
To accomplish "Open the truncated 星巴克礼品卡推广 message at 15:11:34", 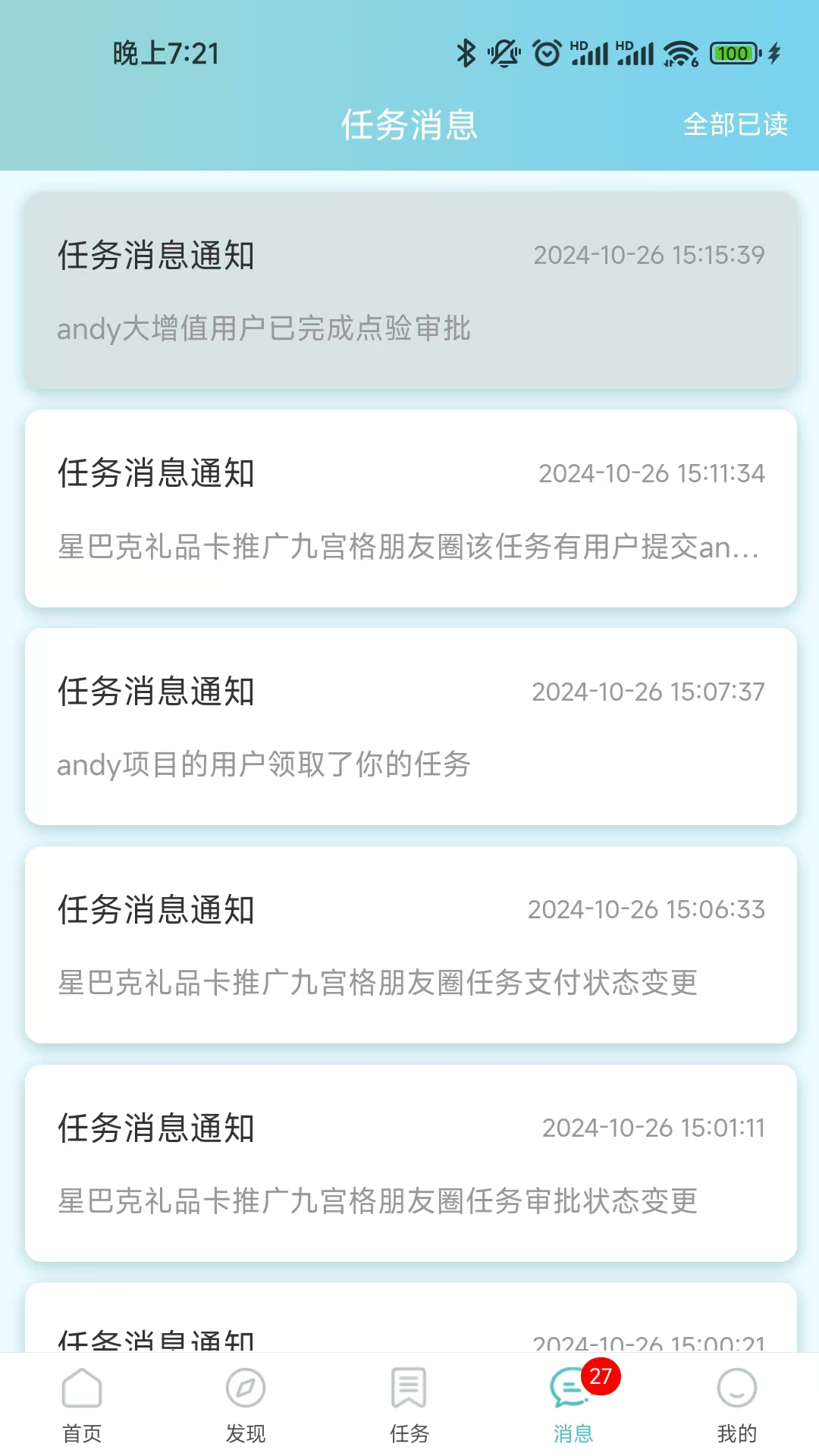I will pyautogui.click(x=409, y=508).
